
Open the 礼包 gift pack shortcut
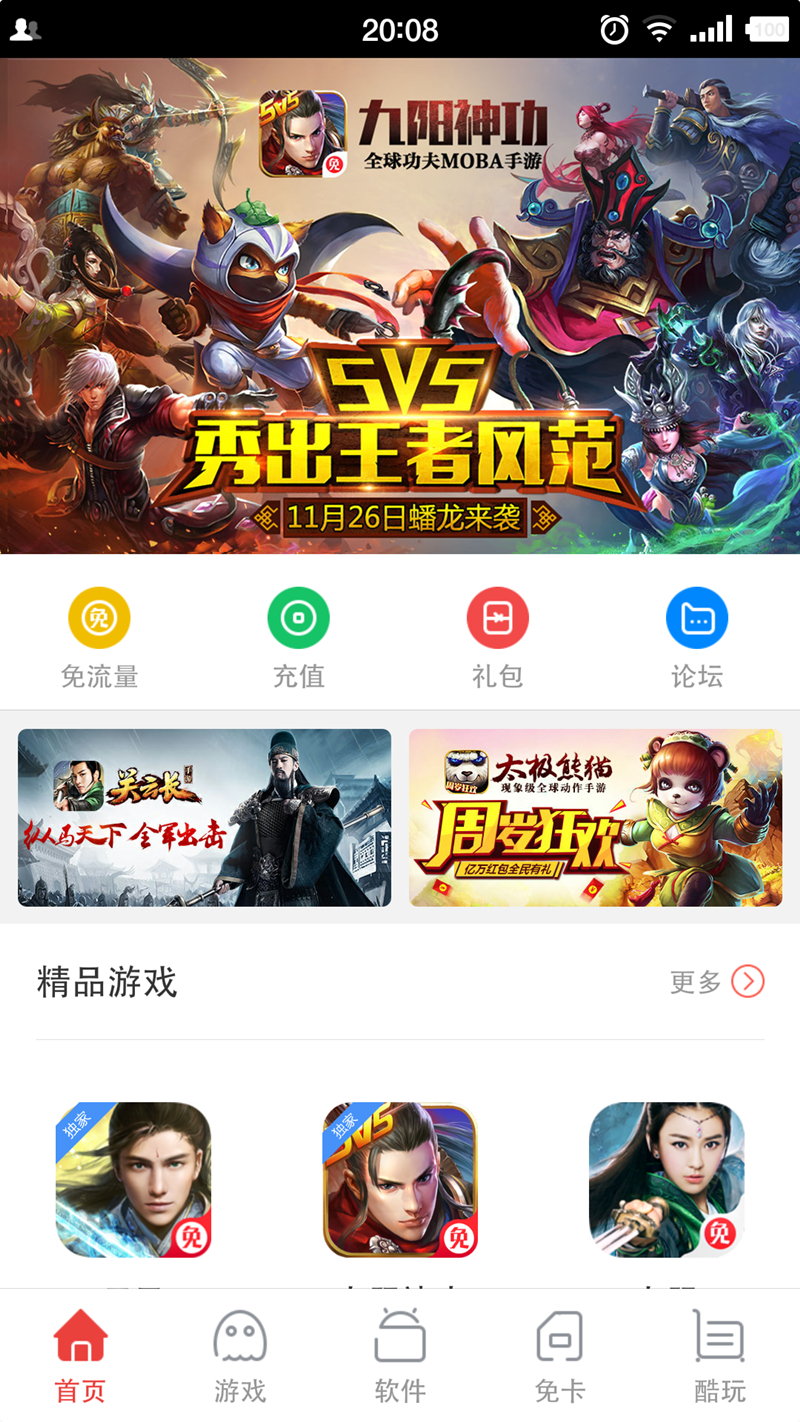(497, 636)
